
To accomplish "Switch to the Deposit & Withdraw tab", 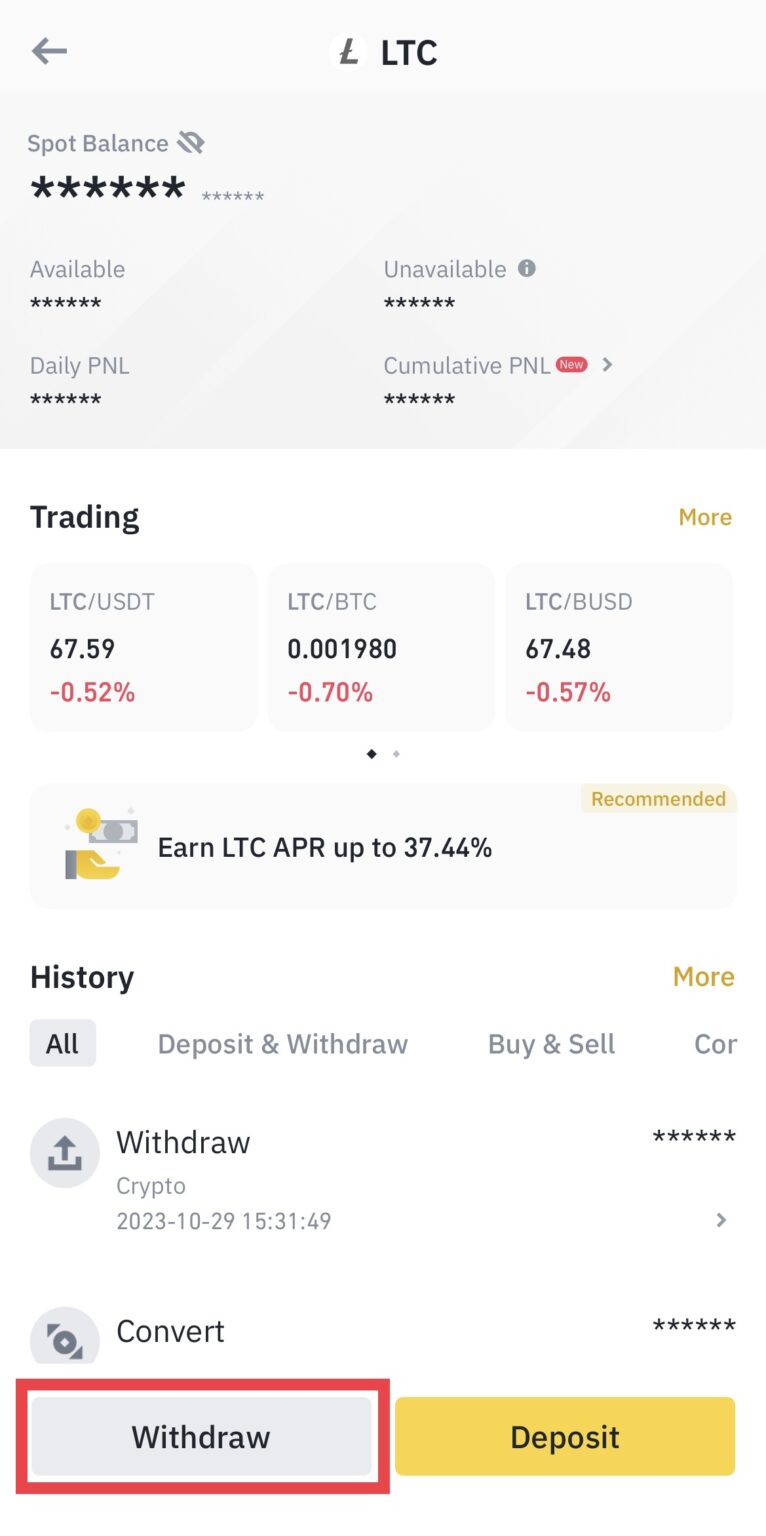I will [282, 1043].
